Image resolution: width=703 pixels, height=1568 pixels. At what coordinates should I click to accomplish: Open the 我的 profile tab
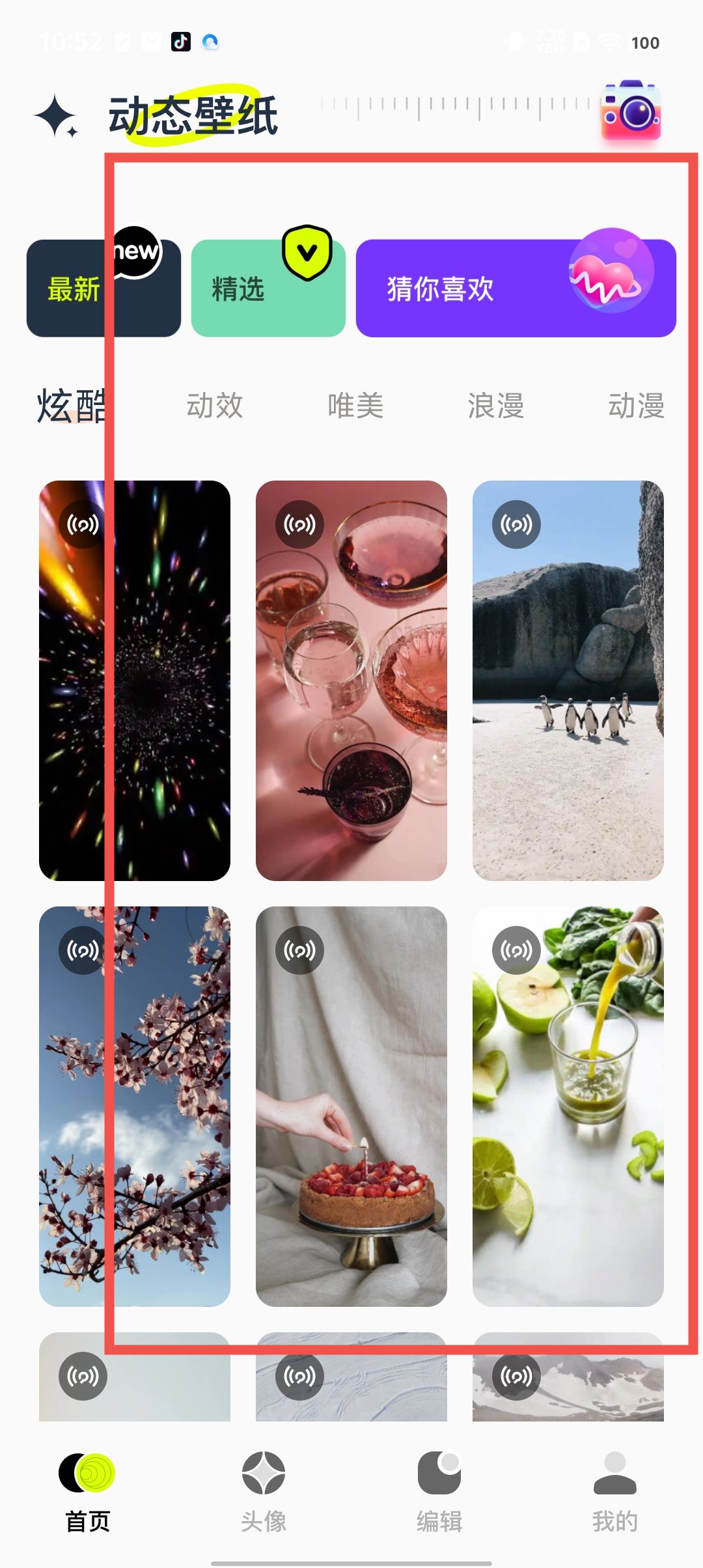pyautogui.click(x=614, y=1491)
